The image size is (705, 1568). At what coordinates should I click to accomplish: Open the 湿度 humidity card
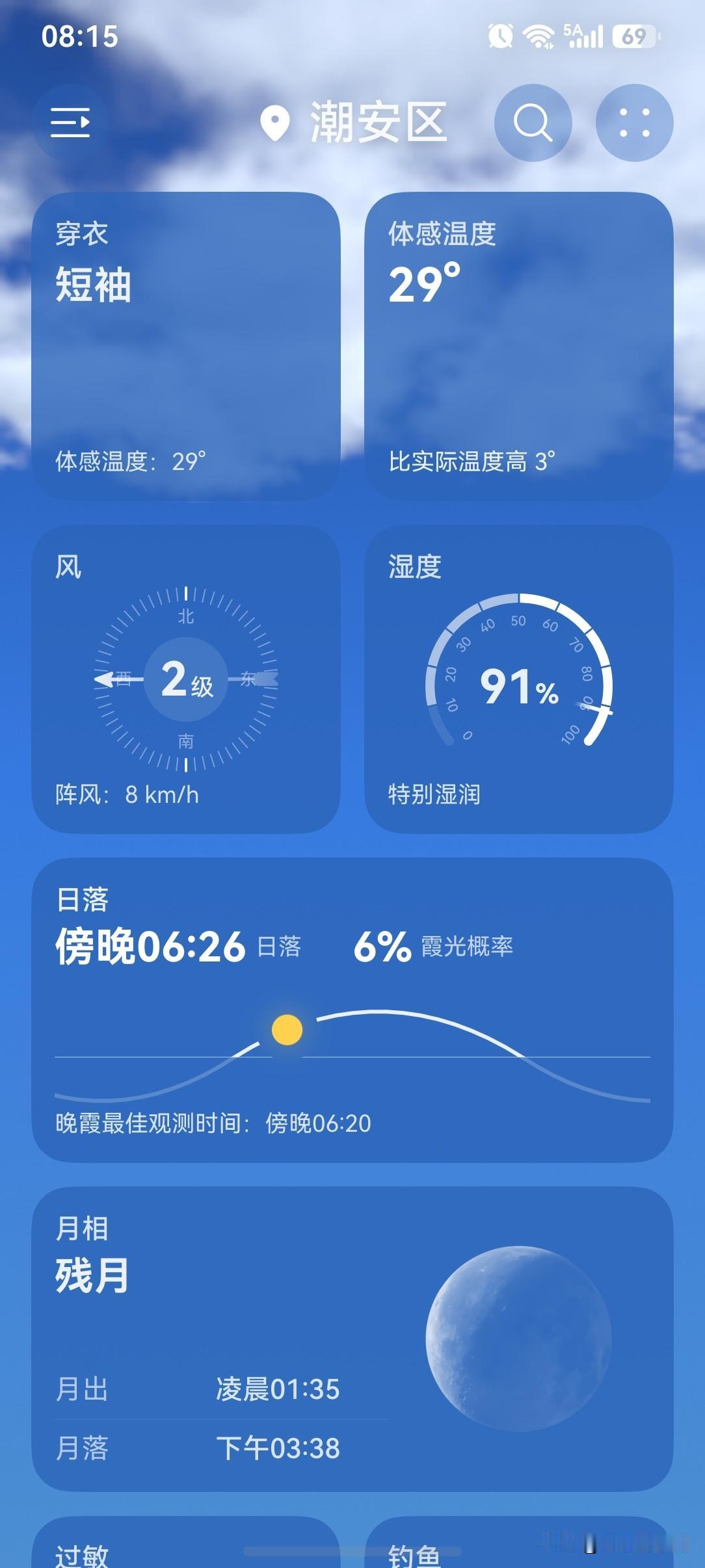click(519, 679)
